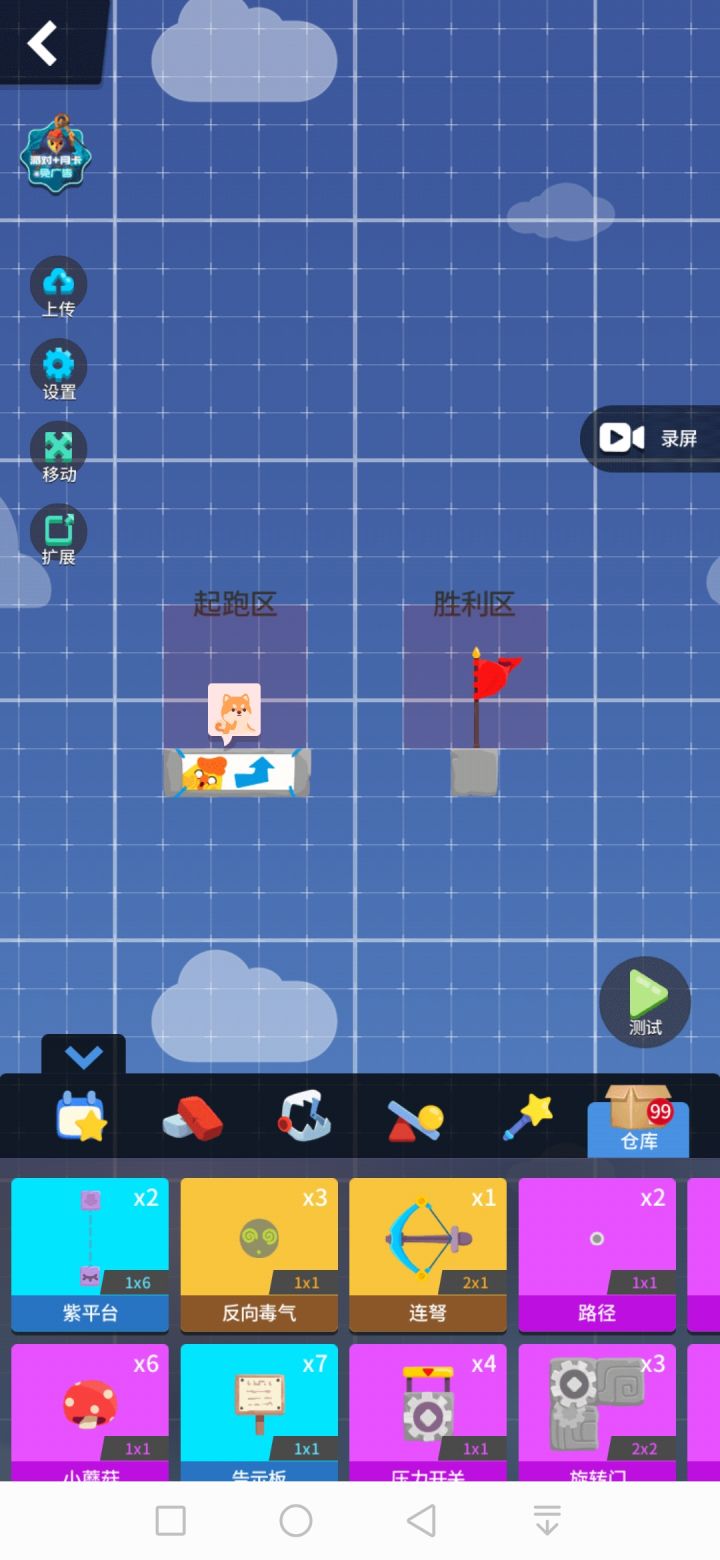
Task: Click the 上传 upload cloud icon
Action: pos(58,285)
